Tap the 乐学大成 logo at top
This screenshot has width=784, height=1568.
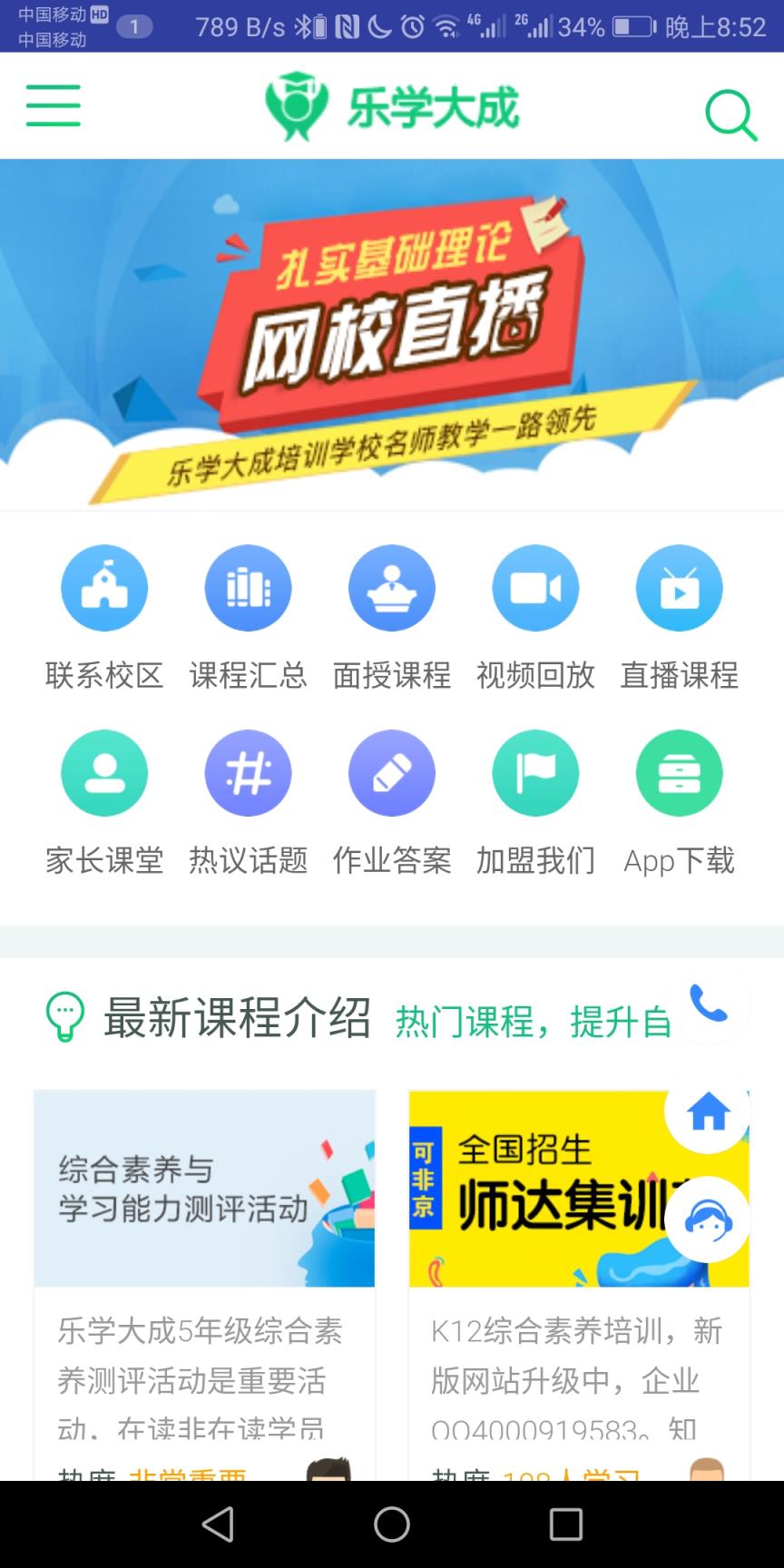pos(392,105)
